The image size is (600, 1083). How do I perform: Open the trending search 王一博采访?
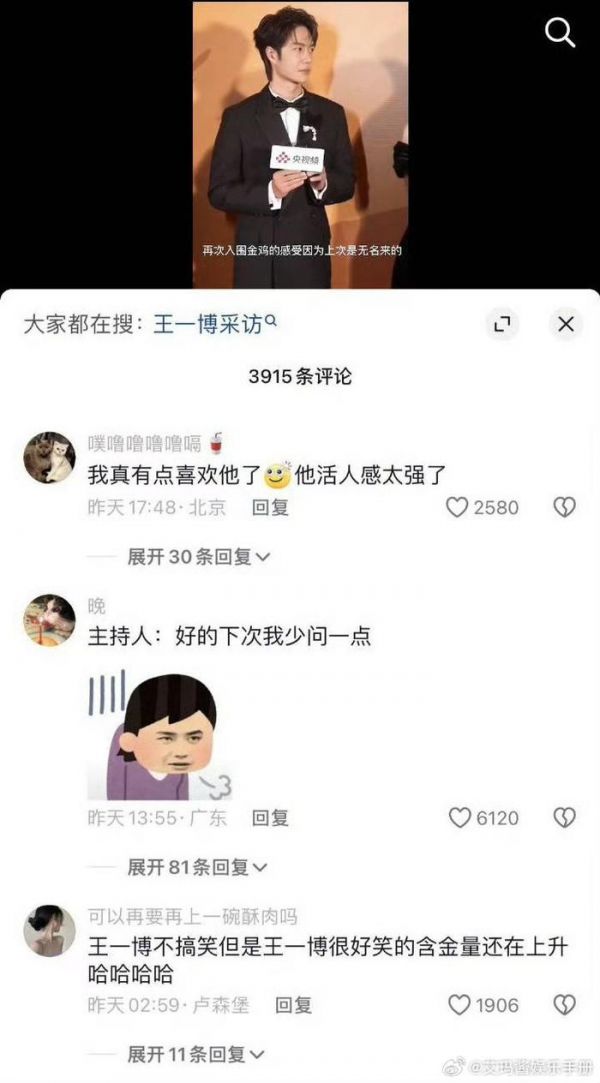[x=214, y=324]
